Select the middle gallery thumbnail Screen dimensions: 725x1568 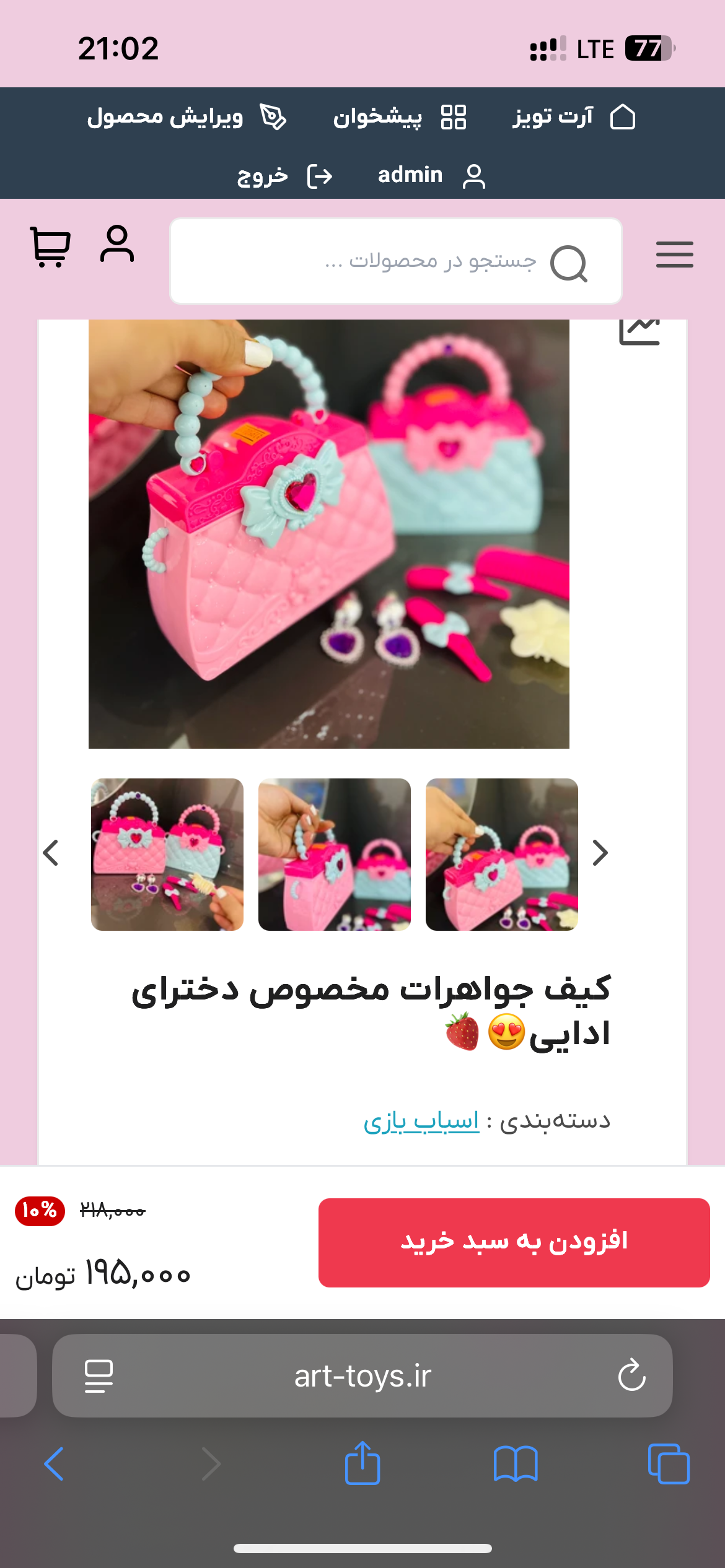[x=335, y=854]
